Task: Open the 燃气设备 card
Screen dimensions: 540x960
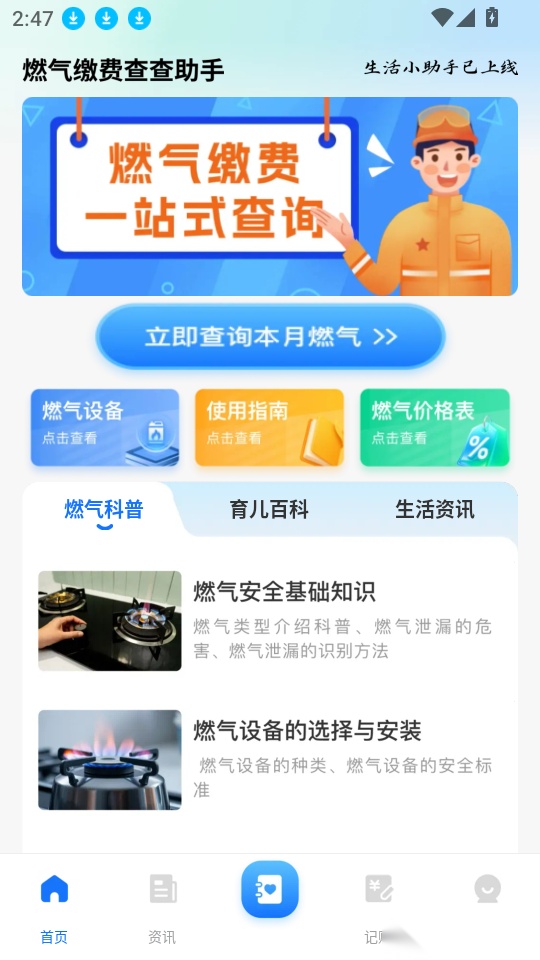Action: 105,427
